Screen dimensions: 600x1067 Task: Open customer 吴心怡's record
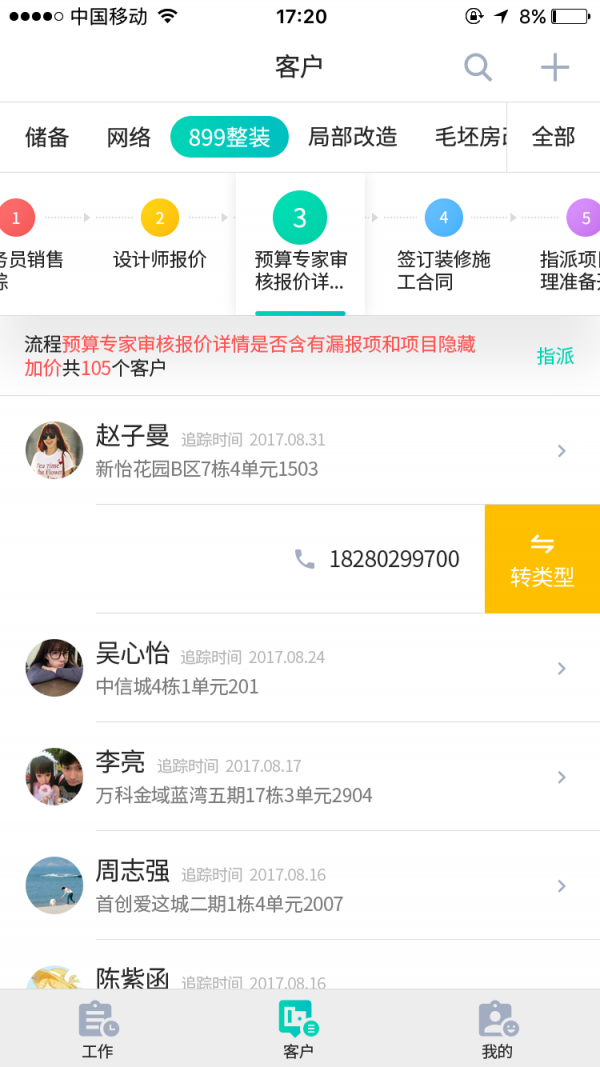click(300, 668)
